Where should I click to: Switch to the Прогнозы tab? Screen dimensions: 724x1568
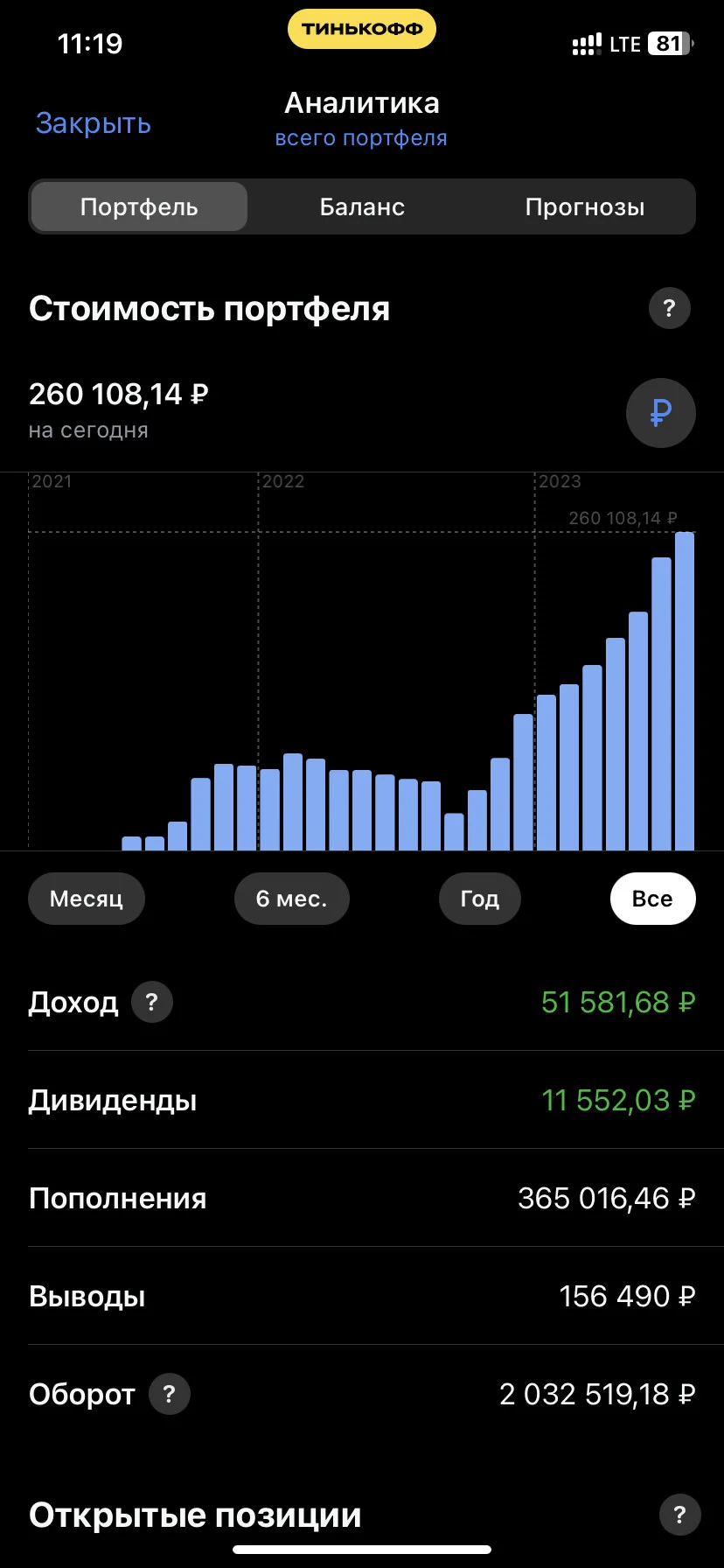(x=585, y=206)
